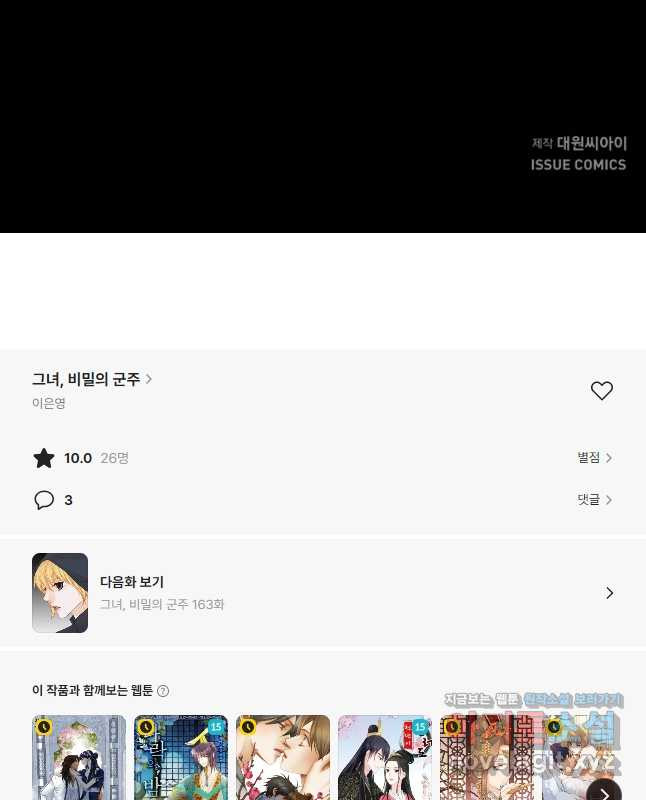Open the fifth recommended webtoon thumbnail
This screenshot has width=646, height=800.
click(x=487, y=760)
